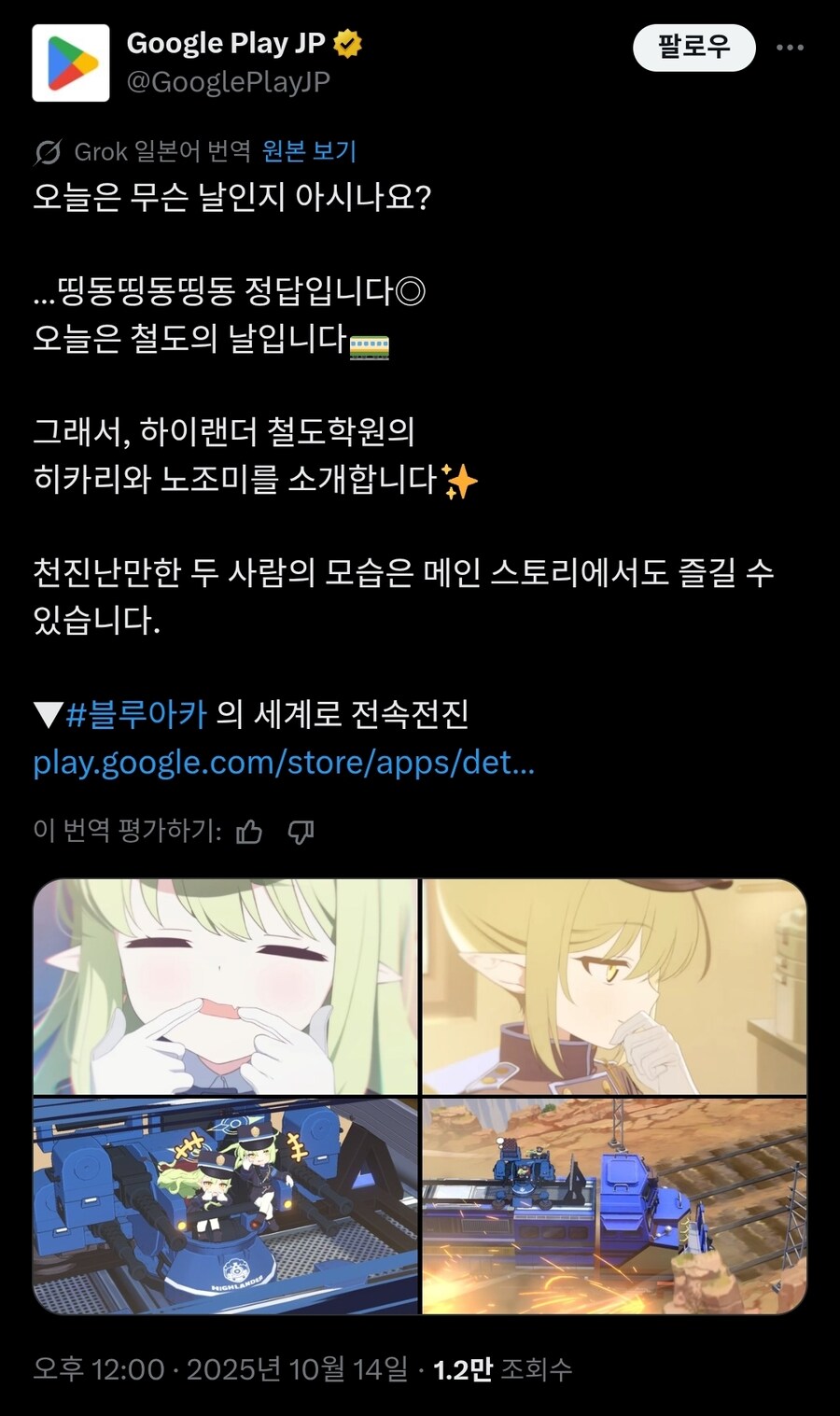This screenshot has height=1416, width=840.
Task: Open the play.google.com store link
Action: tap(284, 763)
